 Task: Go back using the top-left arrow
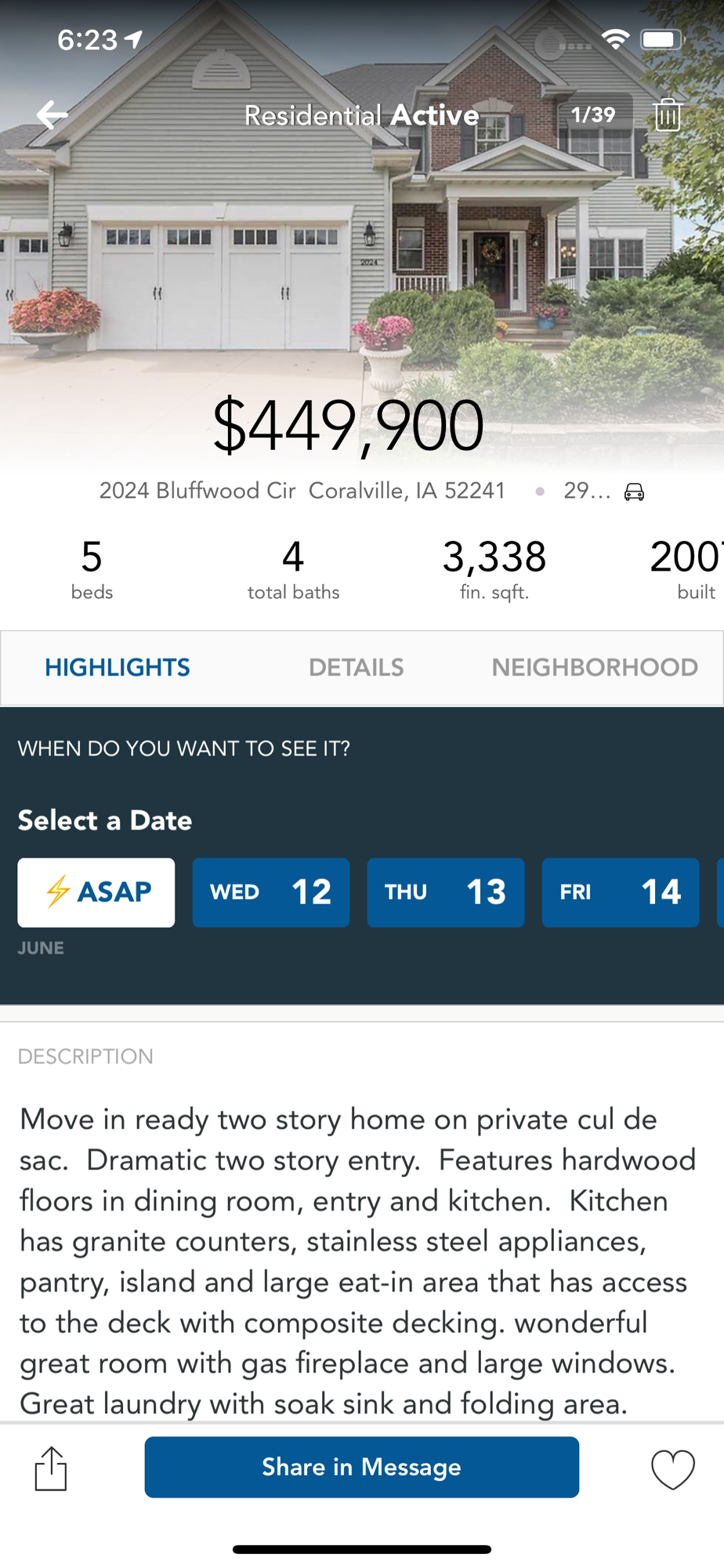point(52,115)
